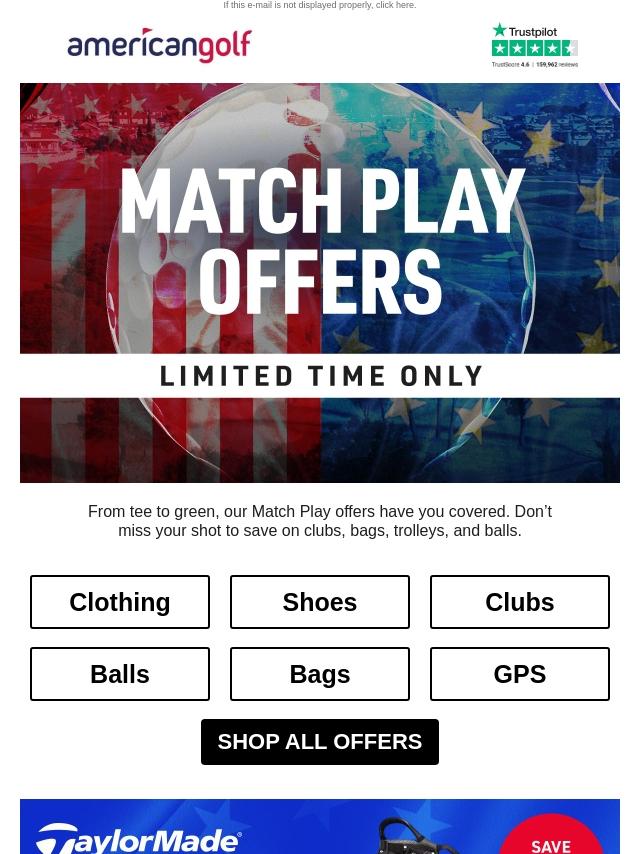640x854 pixels.
Task: View the Bags offers
Action: coord(320,674)
